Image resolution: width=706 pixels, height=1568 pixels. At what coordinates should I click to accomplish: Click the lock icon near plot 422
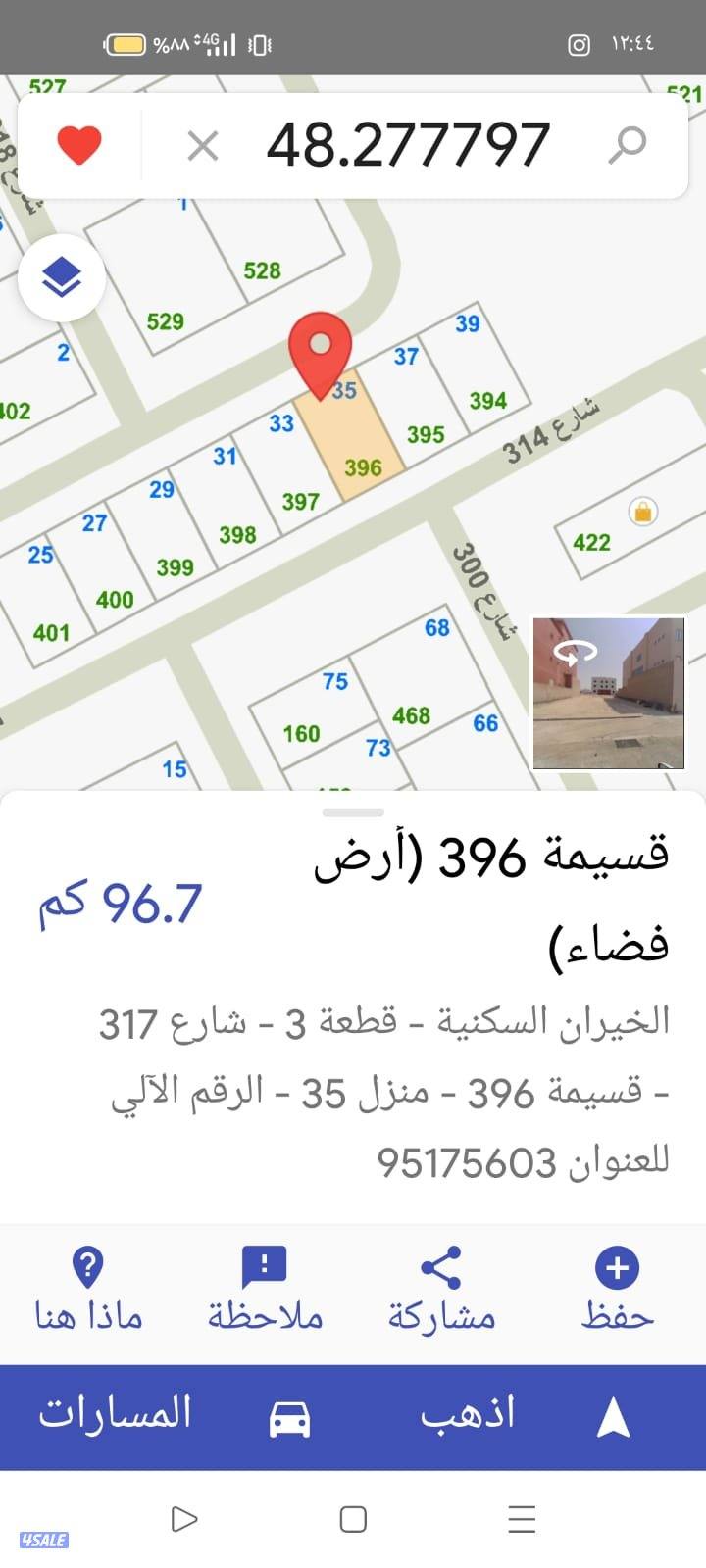(644, 512)
